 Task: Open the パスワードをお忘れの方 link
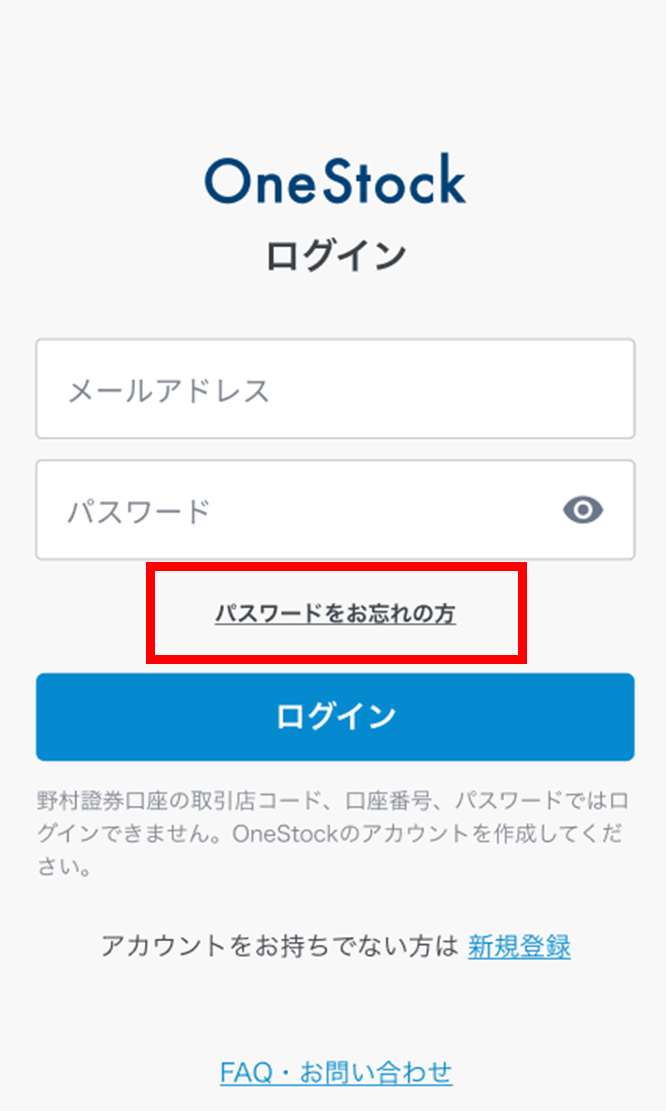click(x=335, y=614)
